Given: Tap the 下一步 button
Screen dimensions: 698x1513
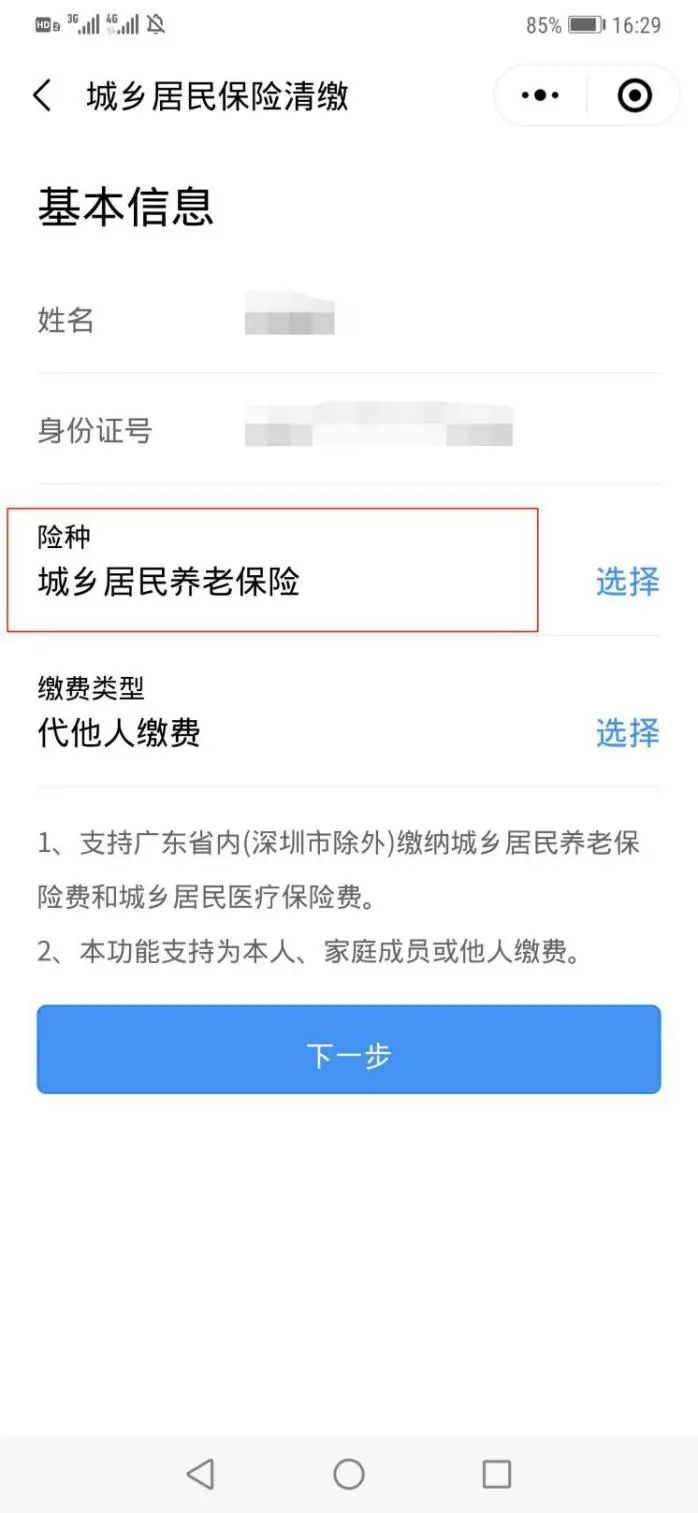Looking at the screenshot, I should (349, 1050).
